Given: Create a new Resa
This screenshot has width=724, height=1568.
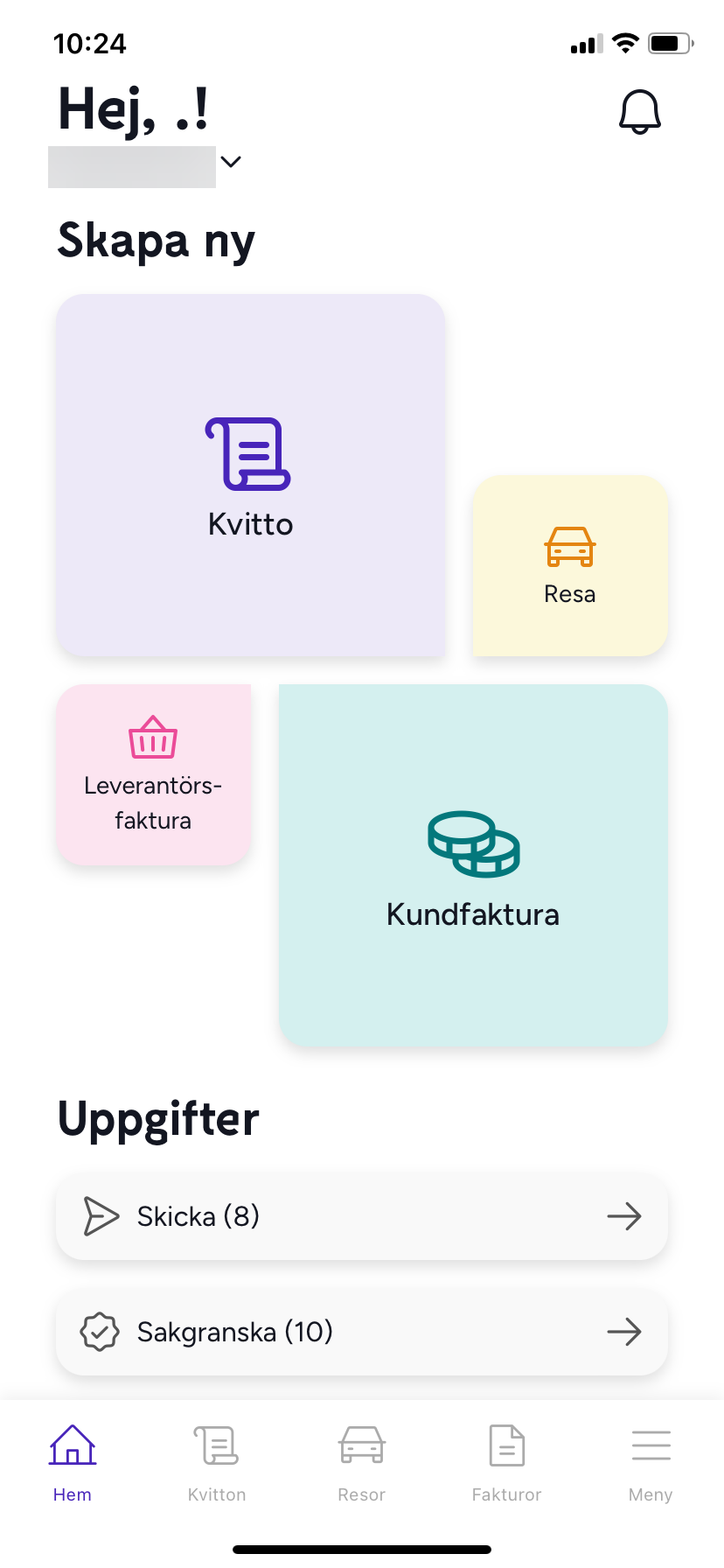Looking at the screenshot, I should click(570, 565).
